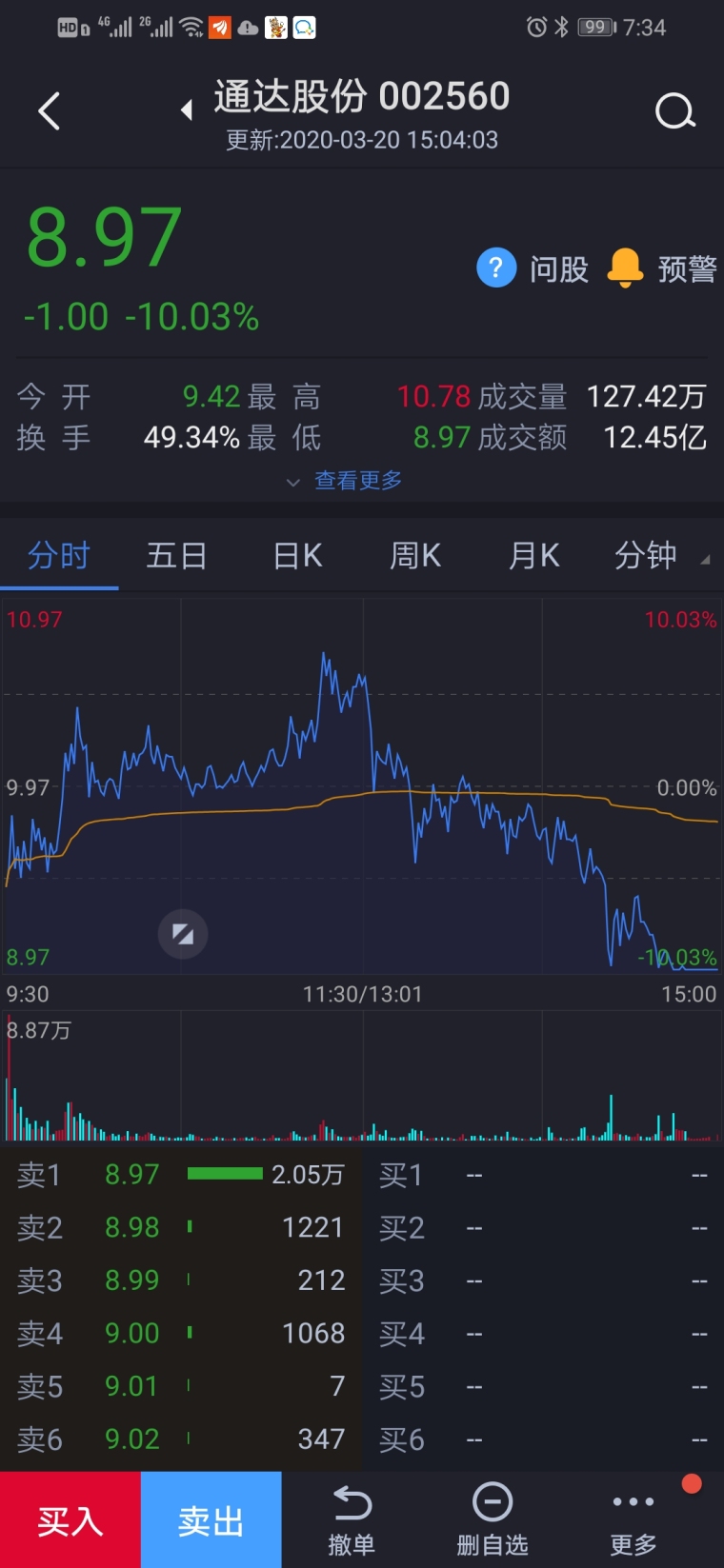Screen dimensions: 724x1568
Task: Open the 更多 more options menu
Action: [x=633, y=1520]
